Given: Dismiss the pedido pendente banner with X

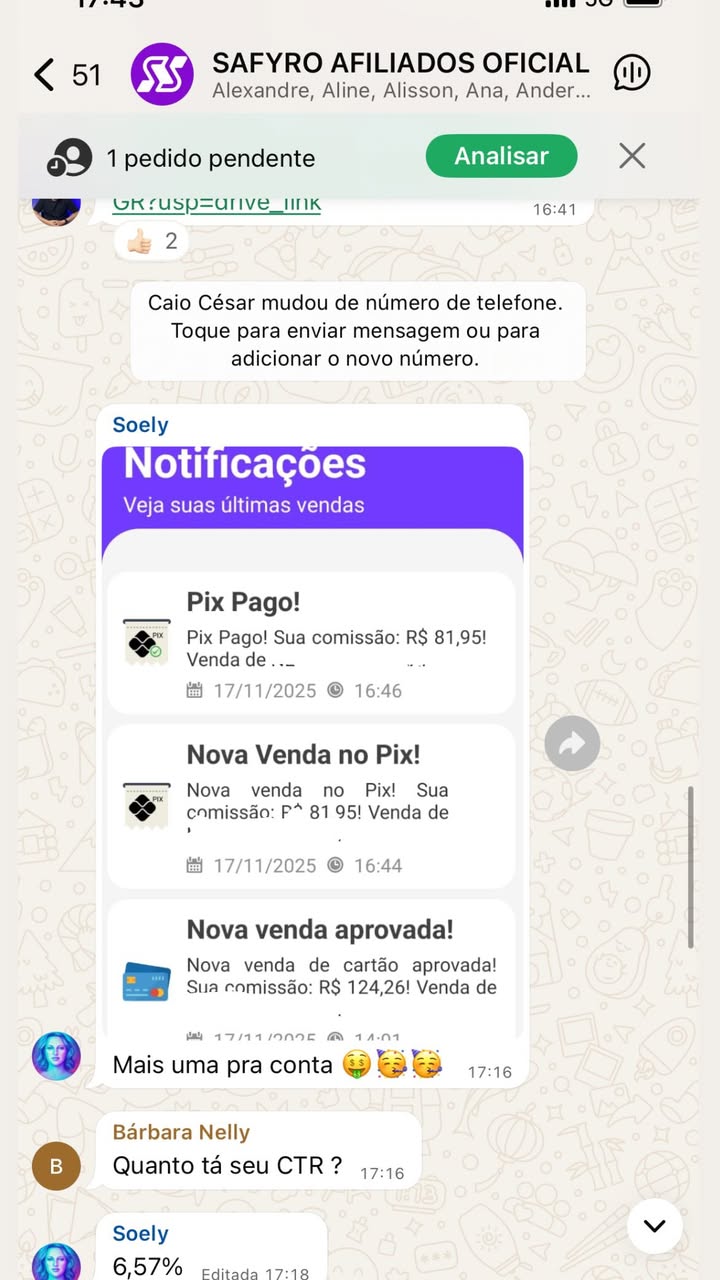Looking at the screenshot, I should 631,155.
